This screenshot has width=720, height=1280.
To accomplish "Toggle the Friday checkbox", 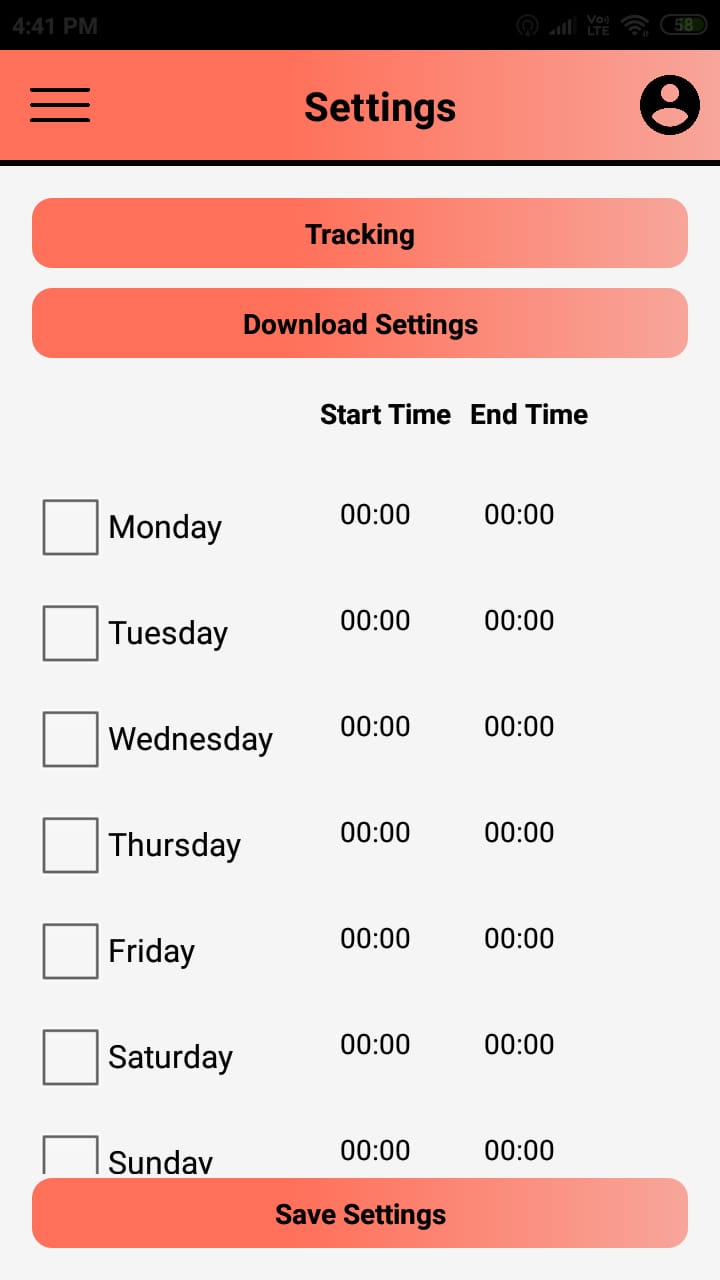I will (x=70, y=951).
